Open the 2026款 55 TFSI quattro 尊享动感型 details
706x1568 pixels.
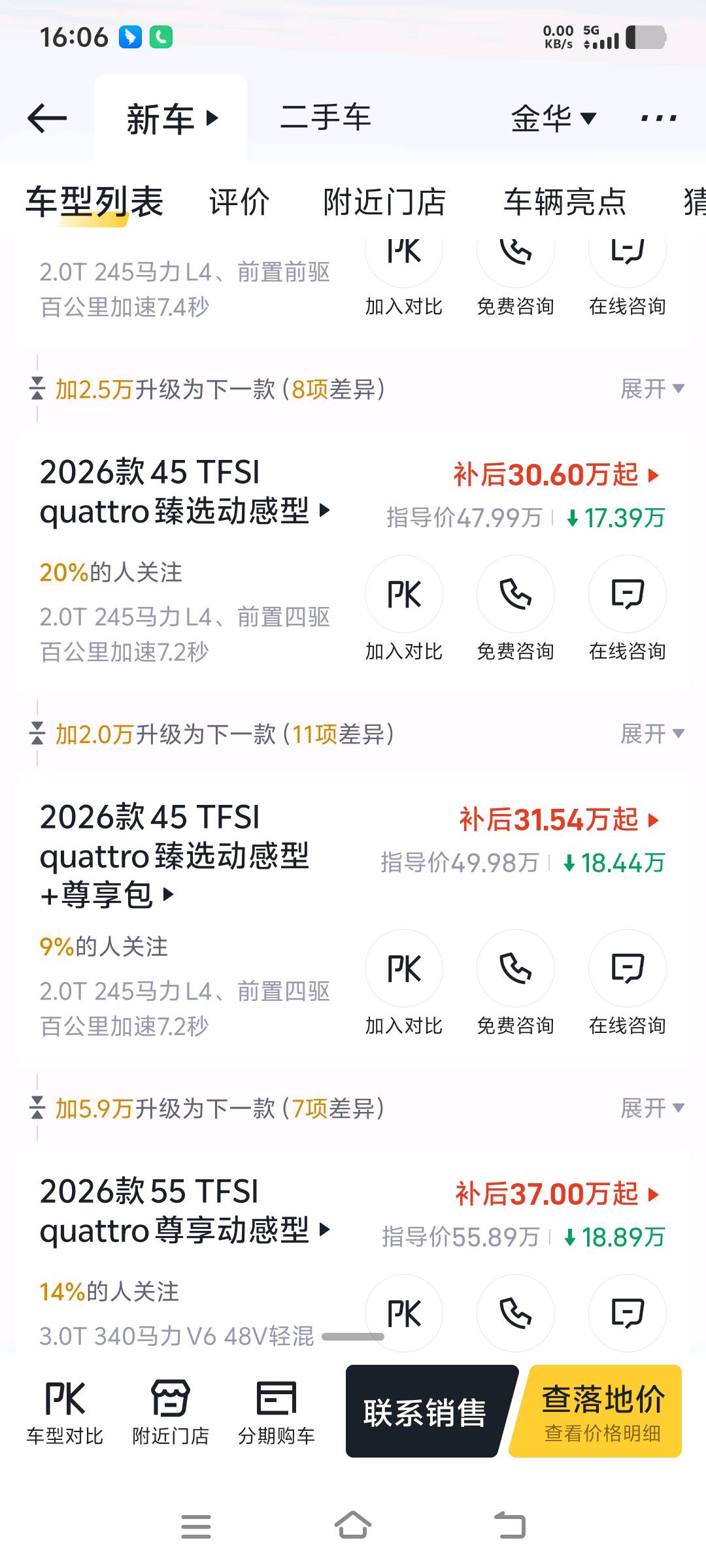click(184, 1211)
